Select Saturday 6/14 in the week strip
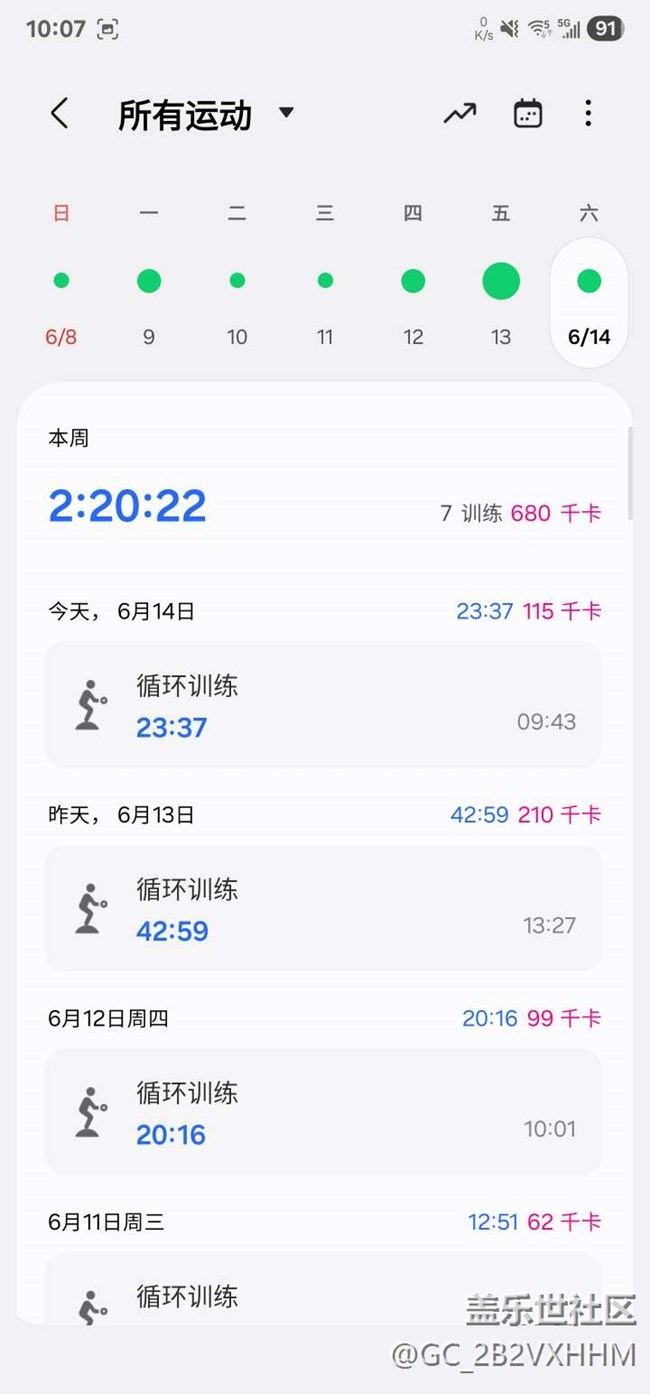Screen dimensions: 650x1394 (x=589, y=300)
